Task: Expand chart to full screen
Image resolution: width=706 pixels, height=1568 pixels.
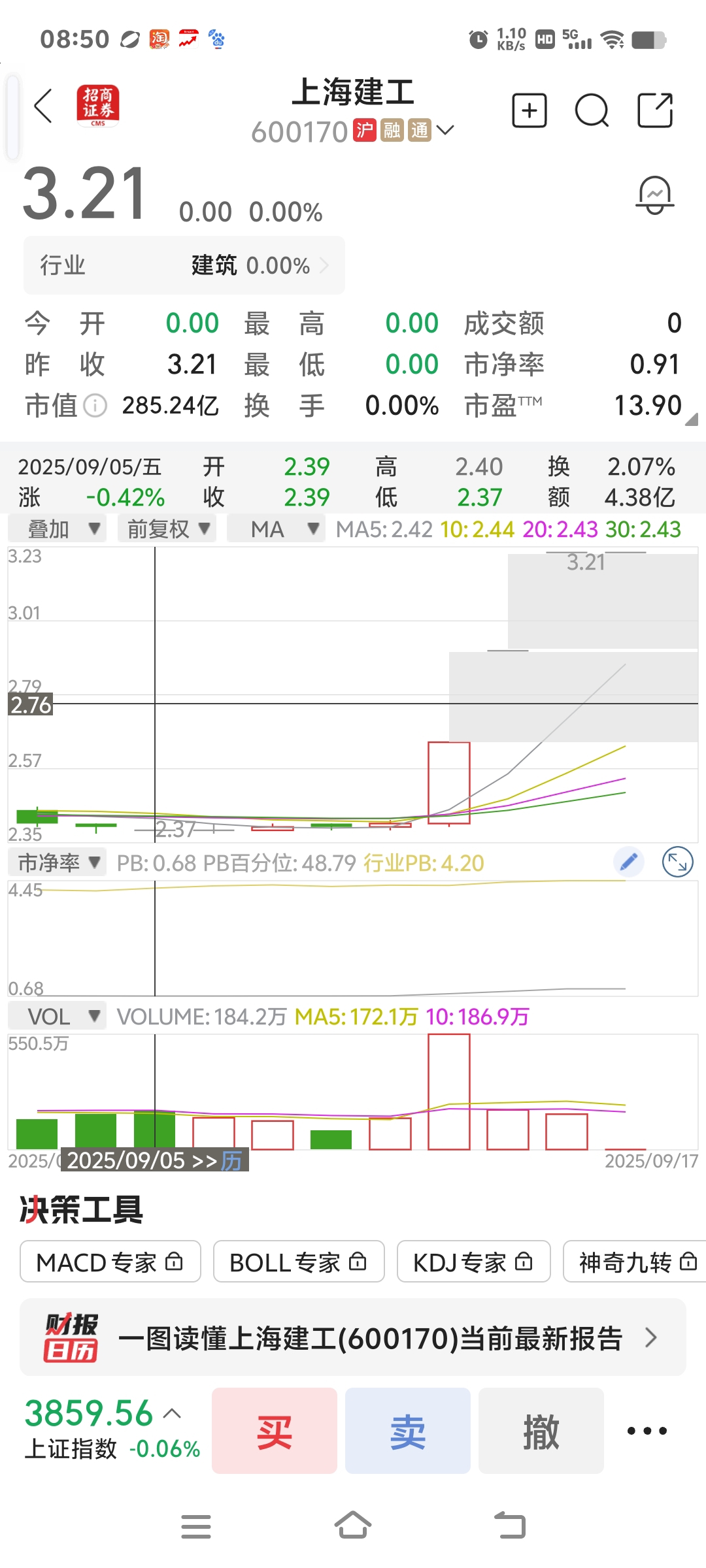Action: click(678, 862)
